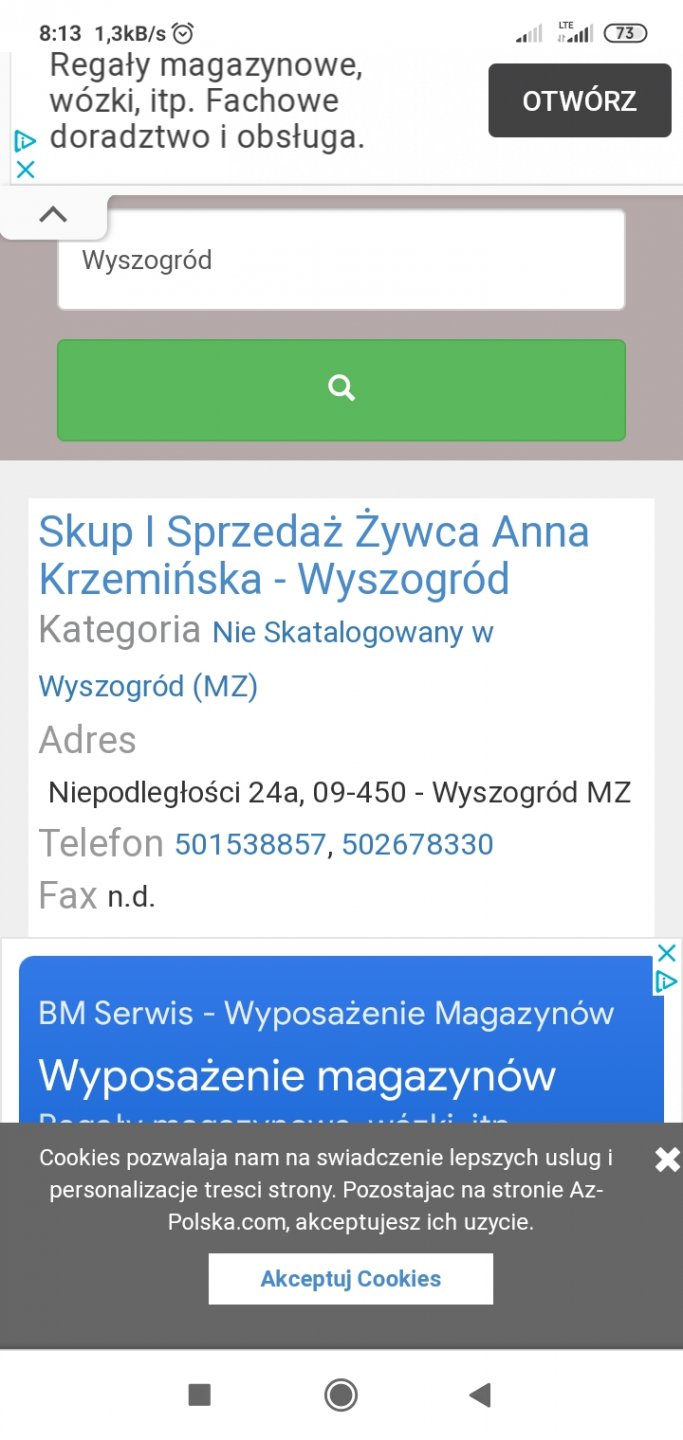Focus the Wyszogród search field
The image size is (683, 1440).
point(341,260)
